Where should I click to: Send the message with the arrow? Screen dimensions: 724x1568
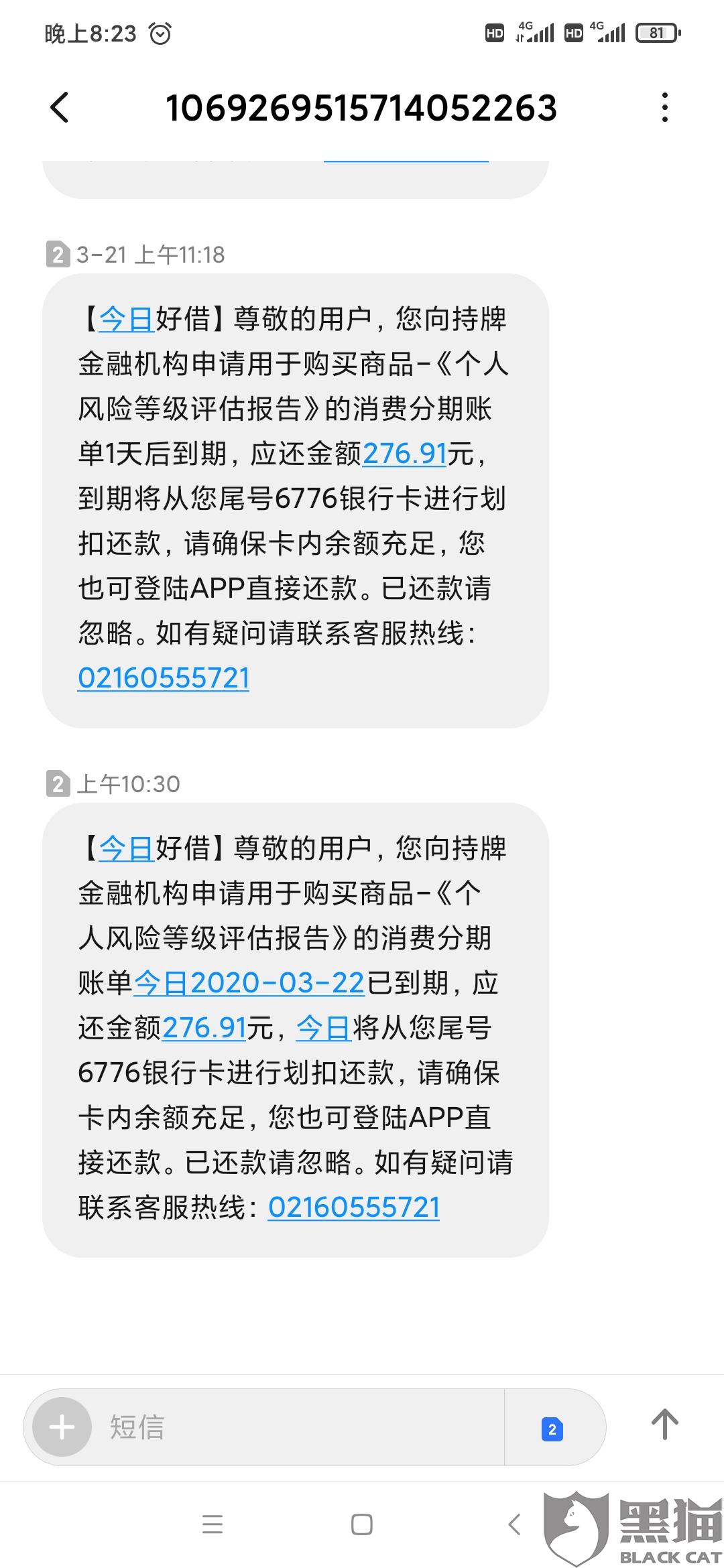click(664, 1425)
